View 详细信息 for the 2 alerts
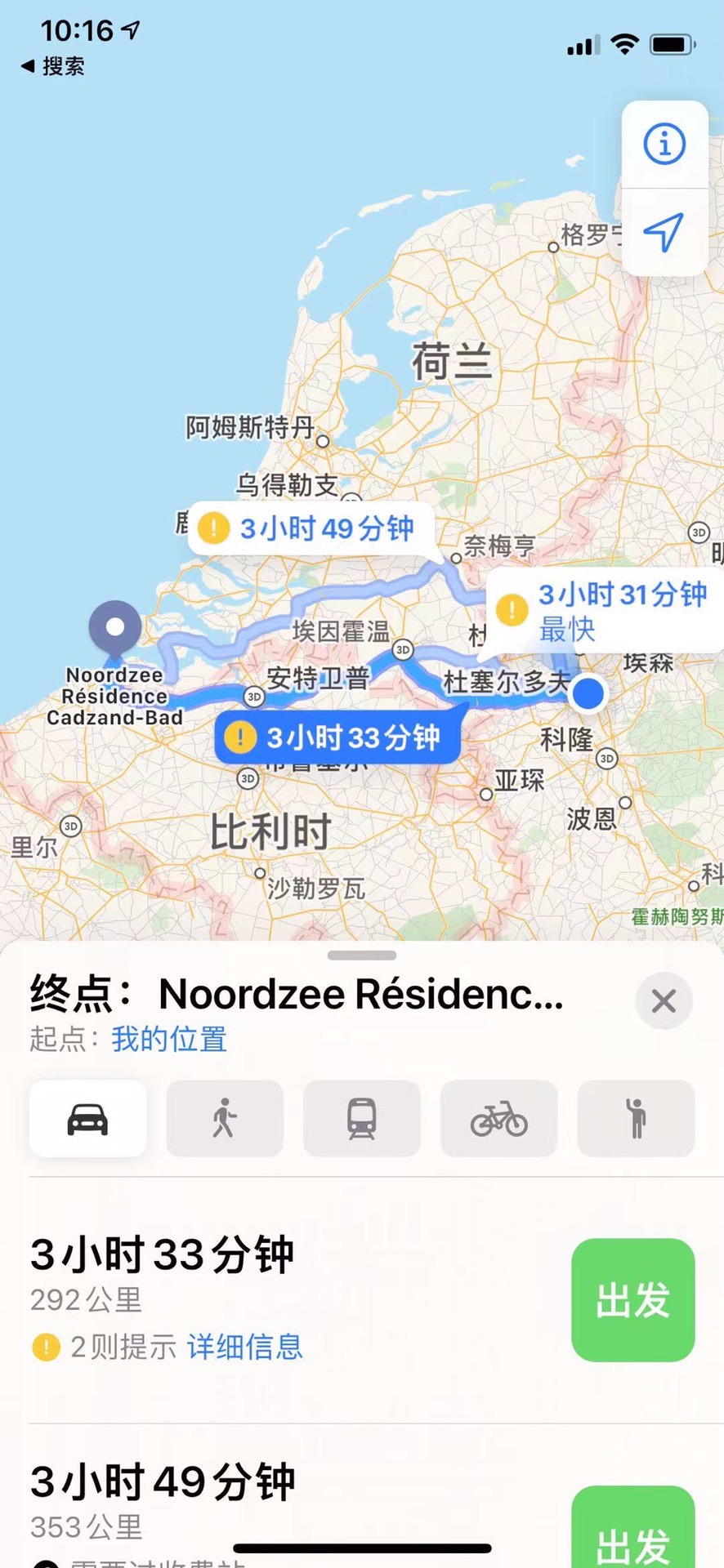This screenshot has width=724, height=1568. (x=245, y=1347)
